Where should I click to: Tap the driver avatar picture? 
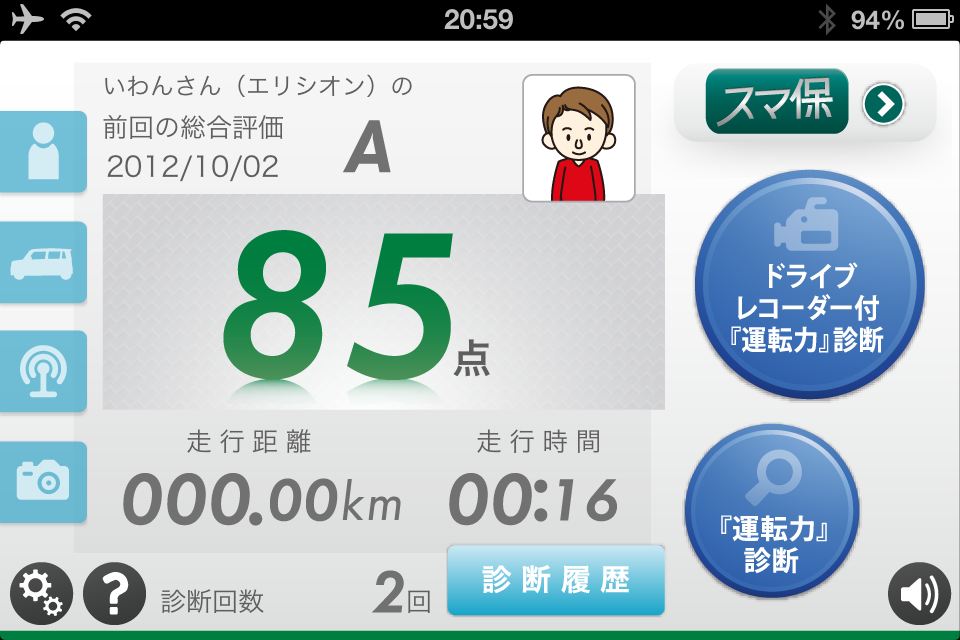point(579,138)
